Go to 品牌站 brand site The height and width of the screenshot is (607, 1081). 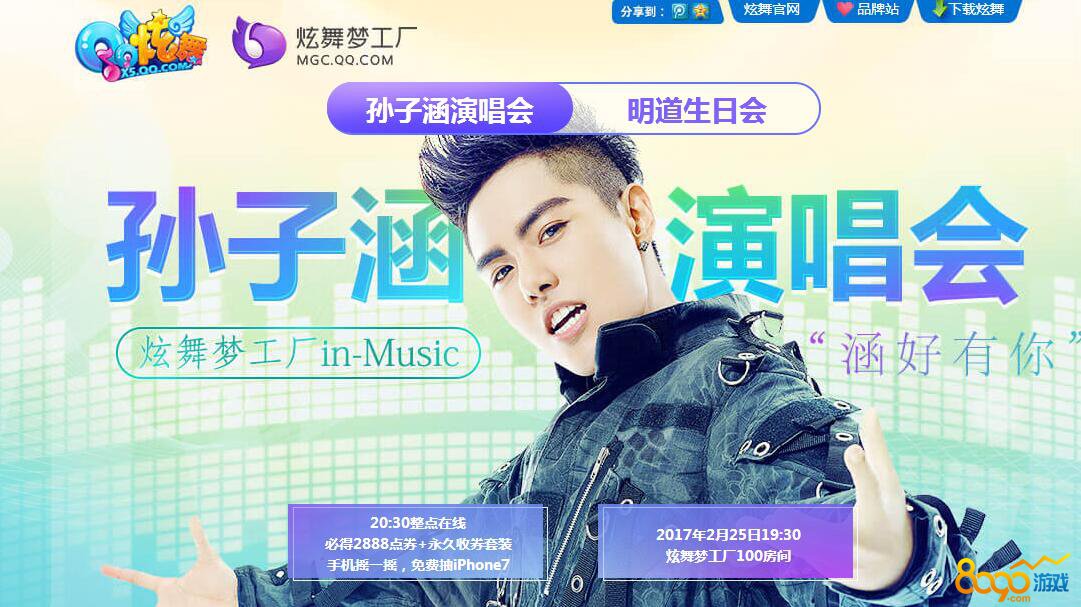pos(867,10)
